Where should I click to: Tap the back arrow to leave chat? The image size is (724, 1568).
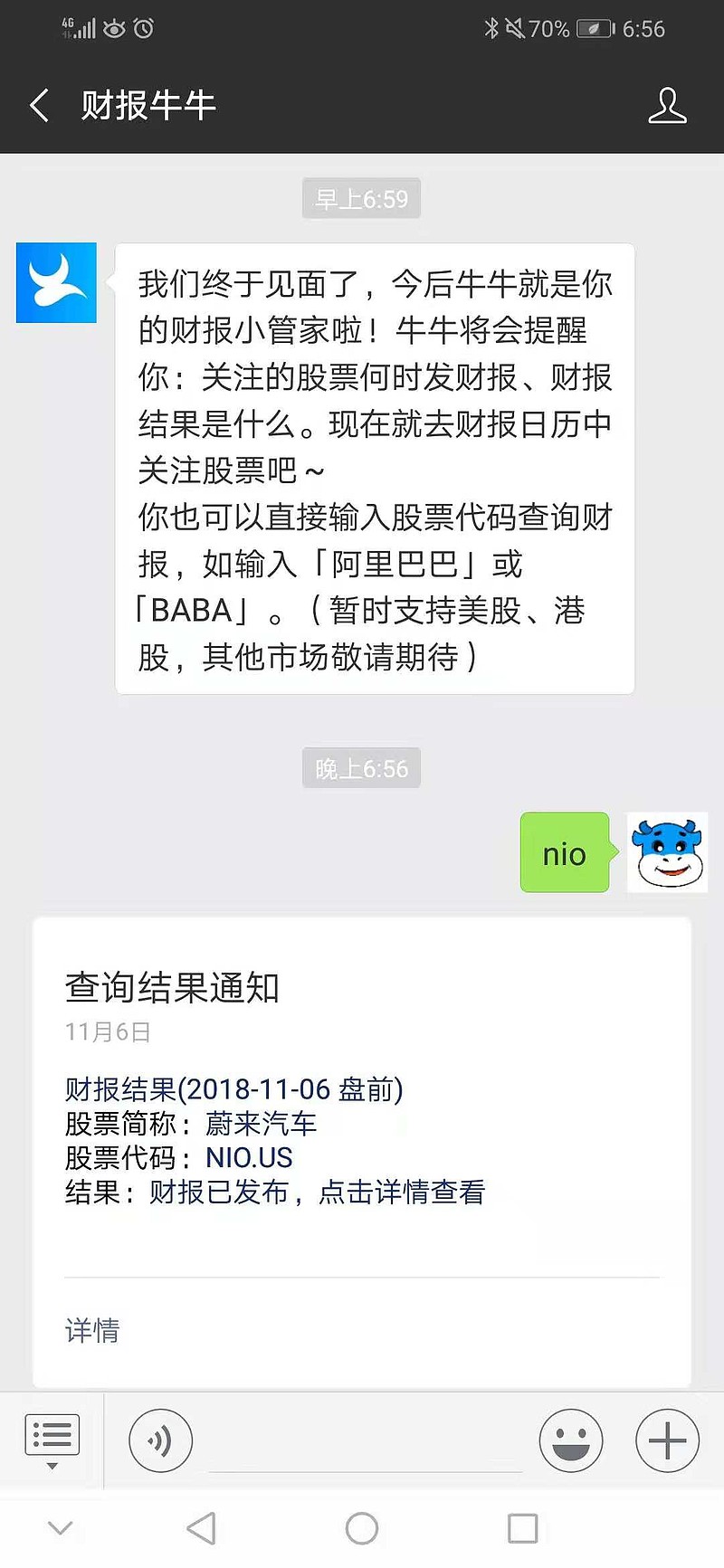coord(38,105)
